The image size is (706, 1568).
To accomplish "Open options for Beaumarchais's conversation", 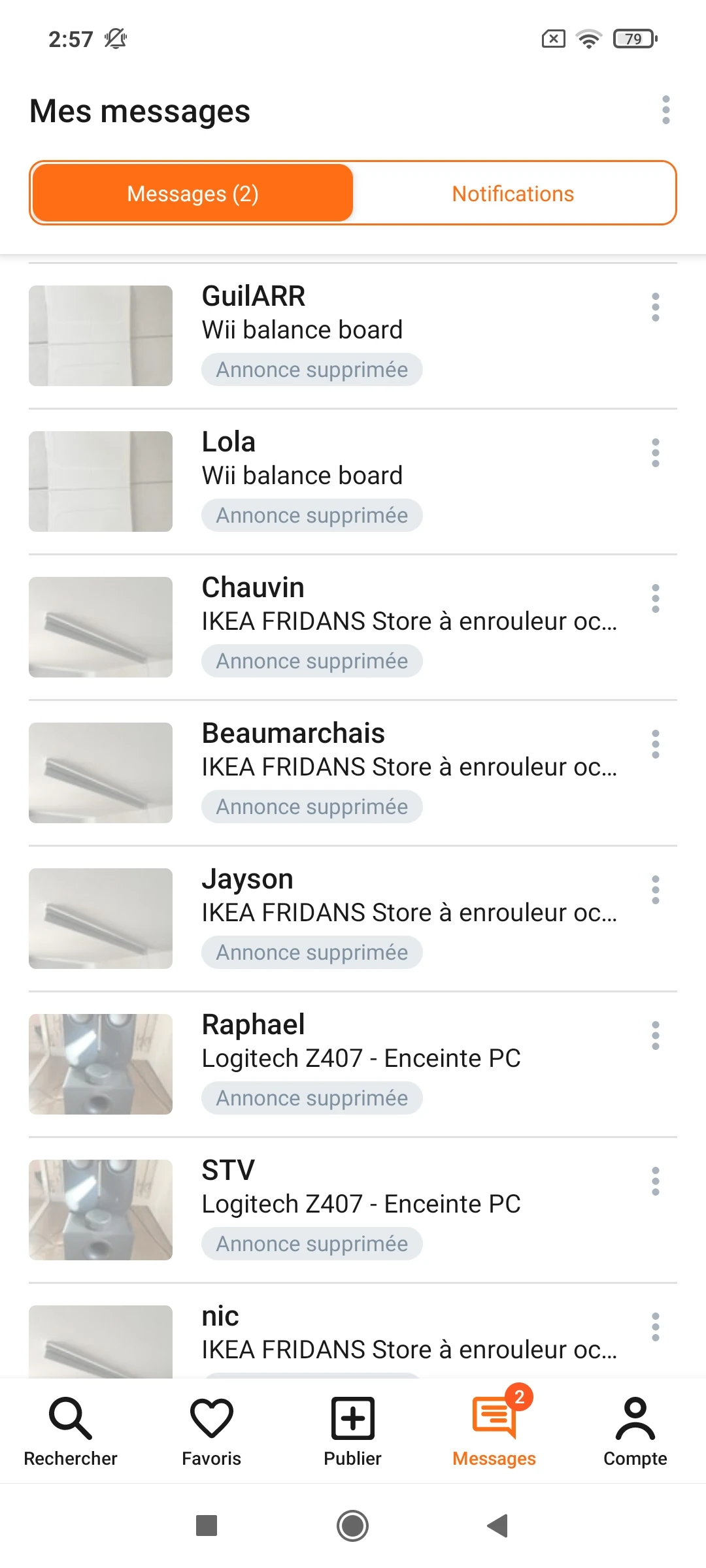I will [x=655, y=744].
